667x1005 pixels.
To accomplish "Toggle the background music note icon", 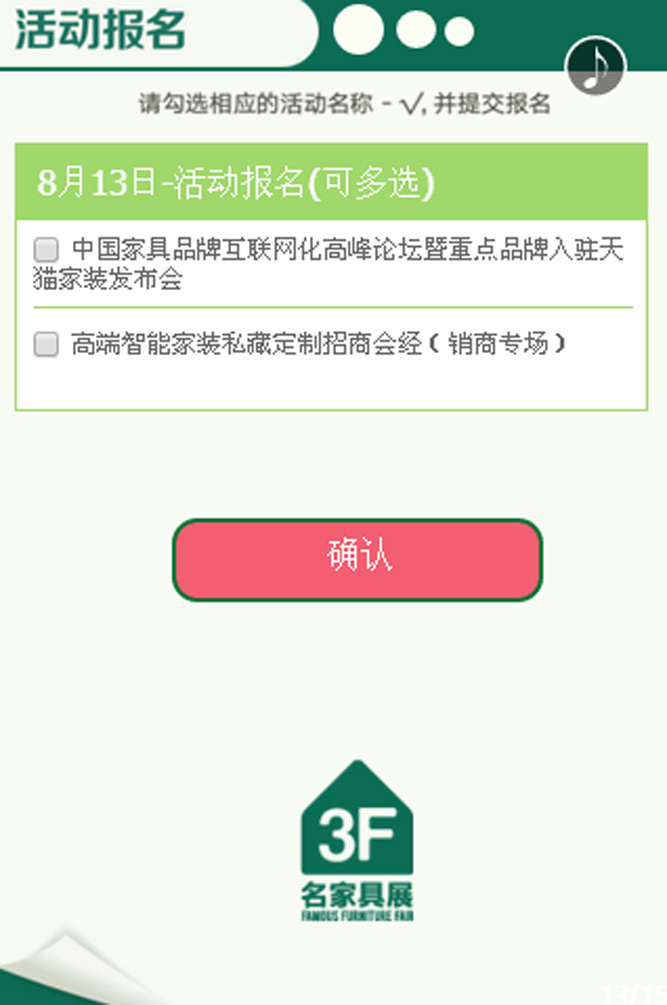I will coord(595,68).
